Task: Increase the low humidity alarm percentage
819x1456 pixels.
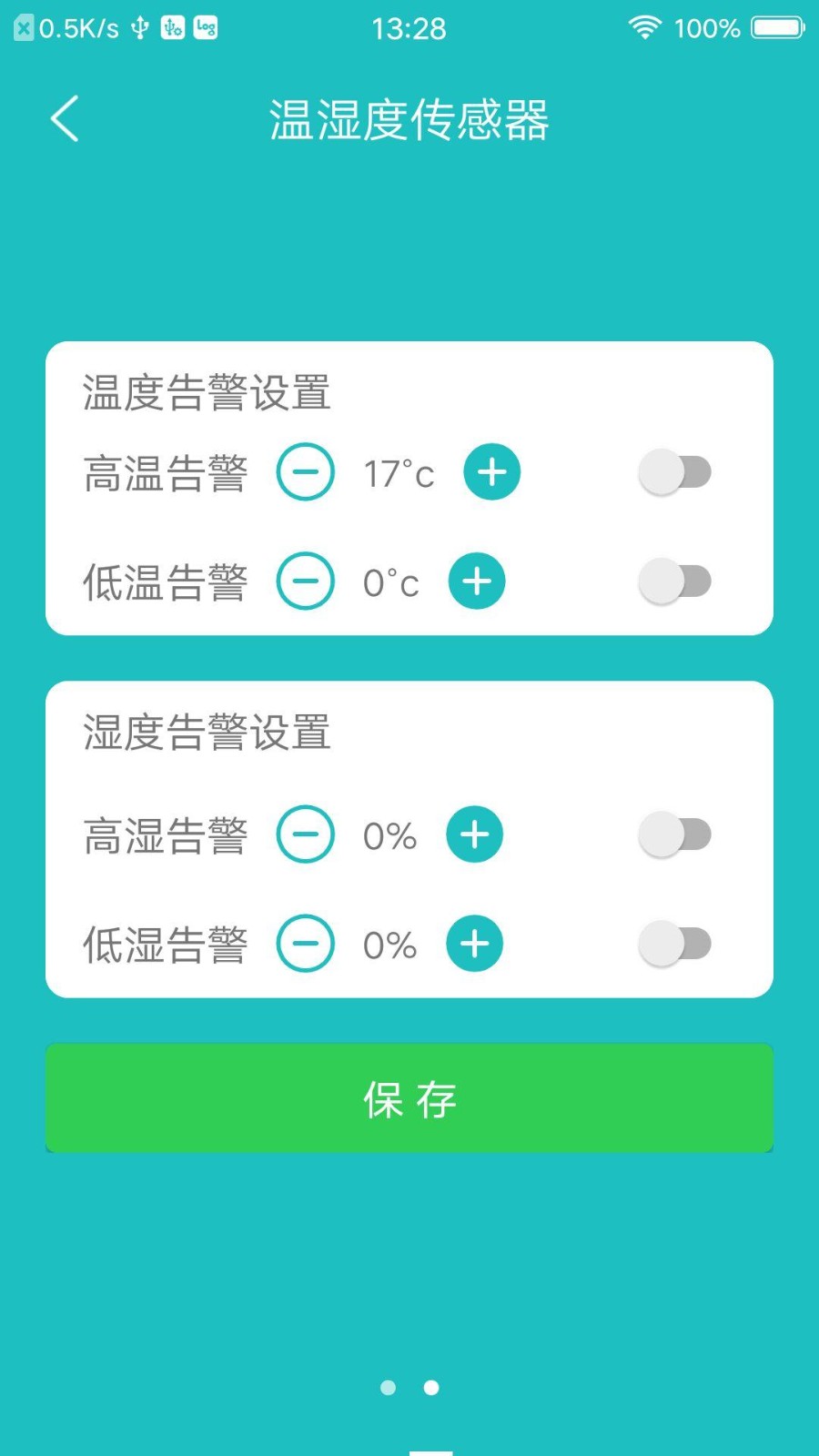Action: 473,944
